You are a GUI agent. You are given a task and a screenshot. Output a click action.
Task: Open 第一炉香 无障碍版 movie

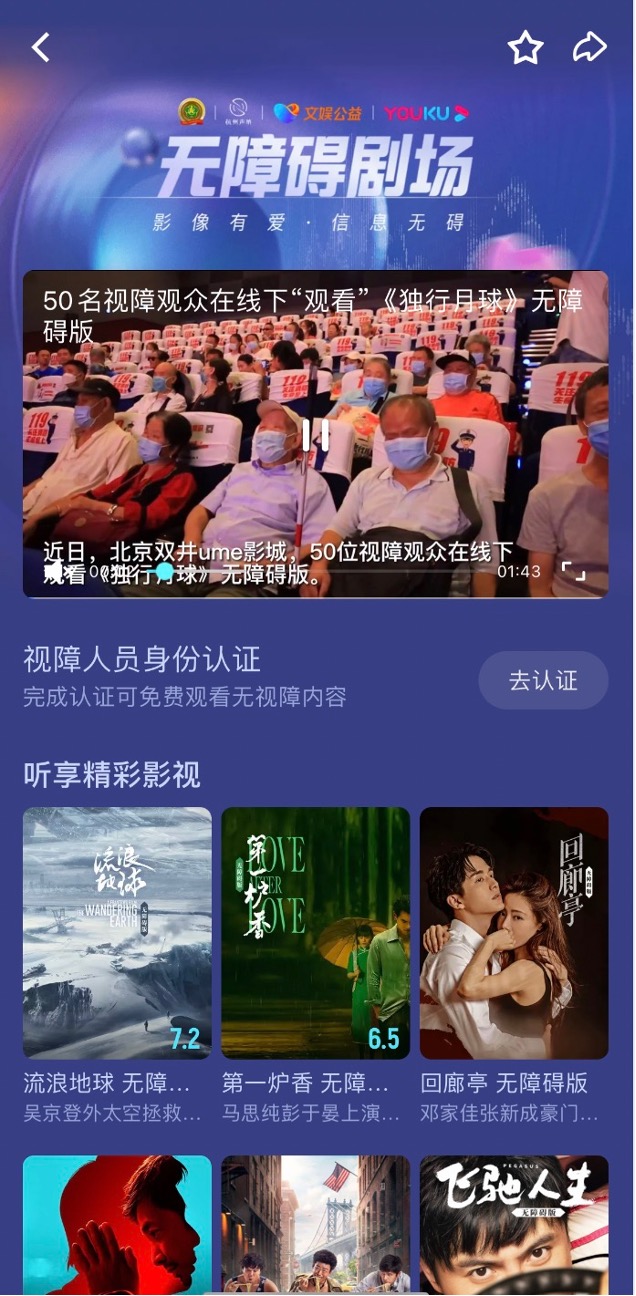(x=315, y=932)
